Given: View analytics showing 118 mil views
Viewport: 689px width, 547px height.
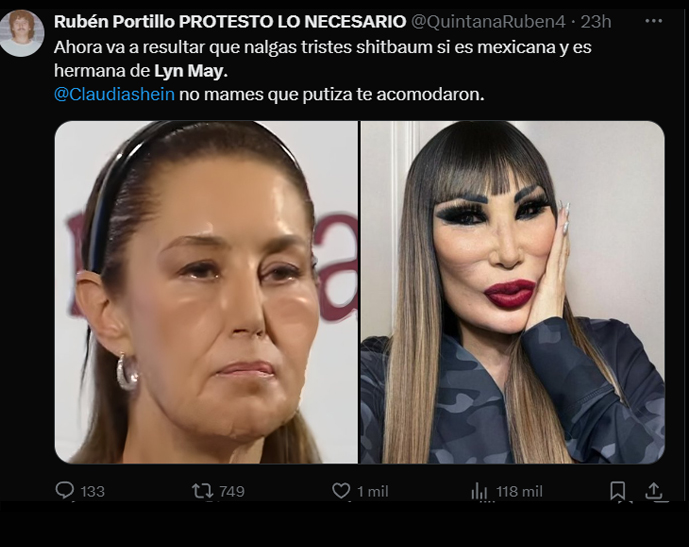Looking at the screenshot, I should [480, 491].
